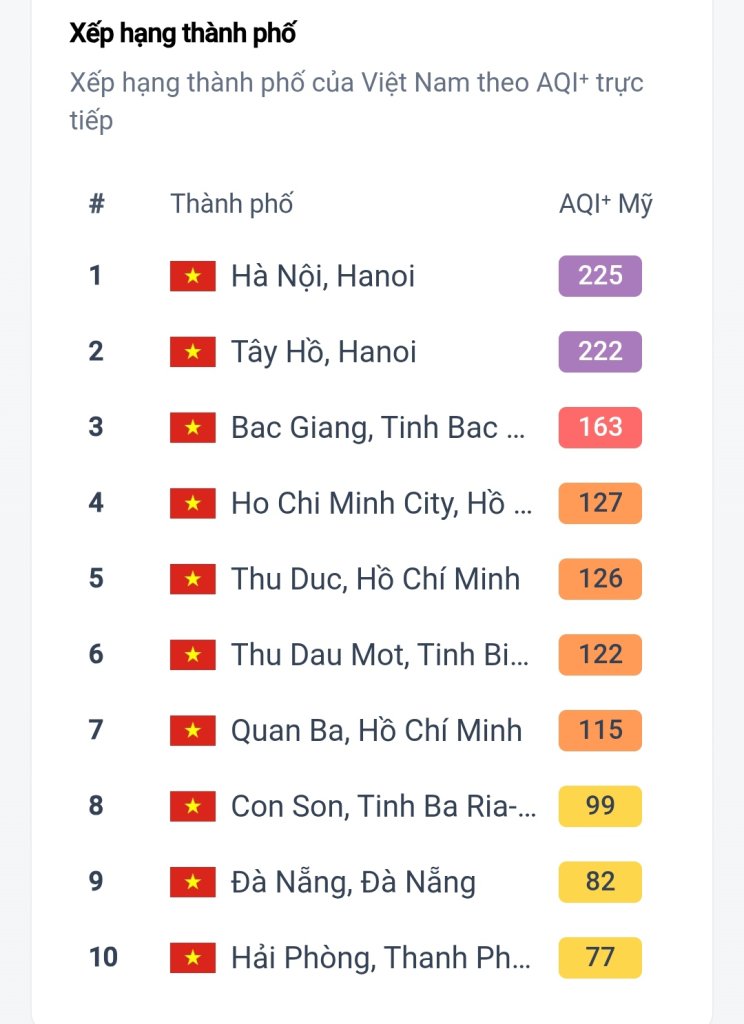Open the Ho Chi Minh City row
The height and width of the screenshot is (1024, 744).
pyautogui.click(x=381, y=503)
